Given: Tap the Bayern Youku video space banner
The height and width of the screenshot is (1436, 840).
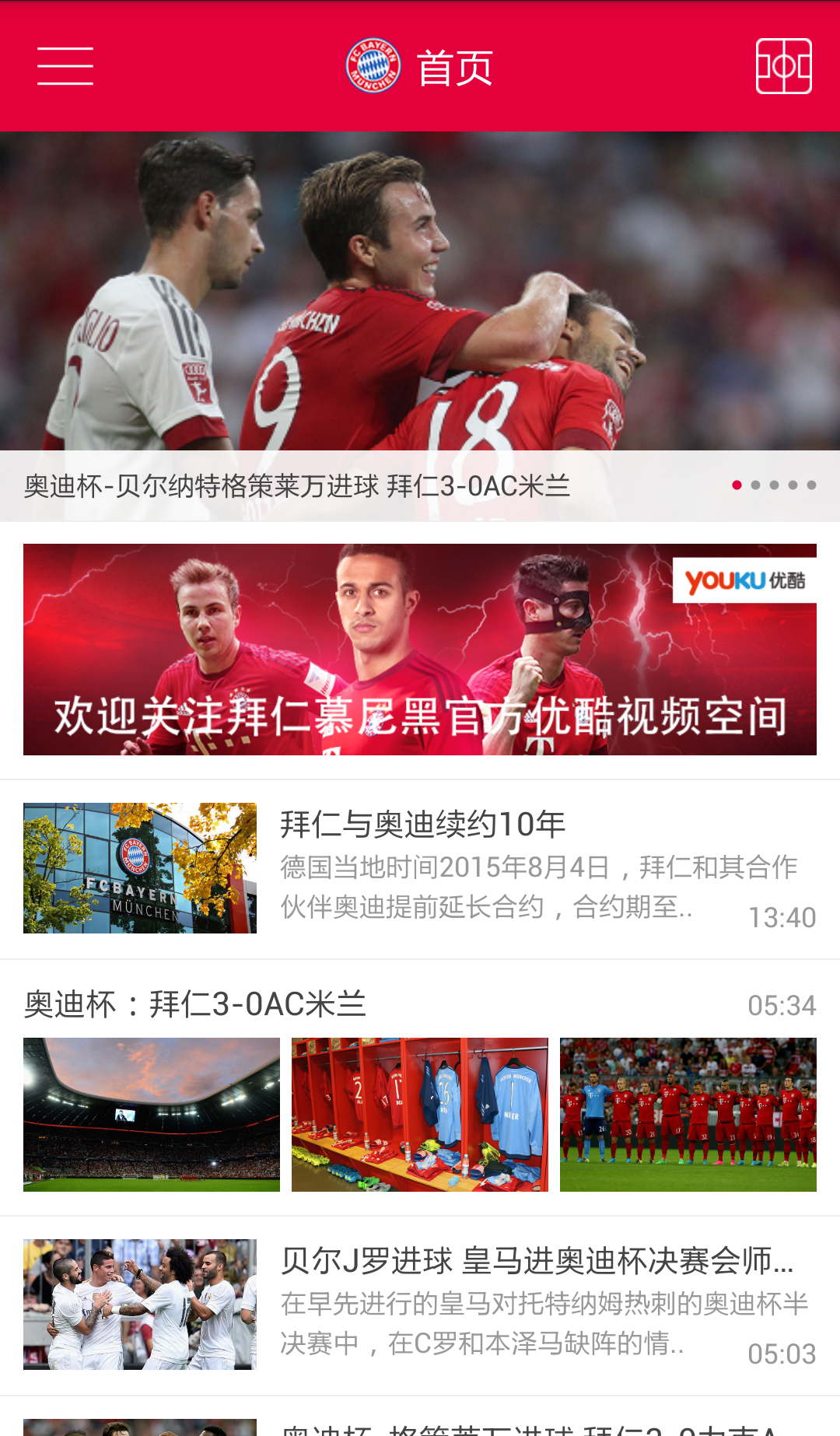Looking at the screenshot, I should [420, 652].
